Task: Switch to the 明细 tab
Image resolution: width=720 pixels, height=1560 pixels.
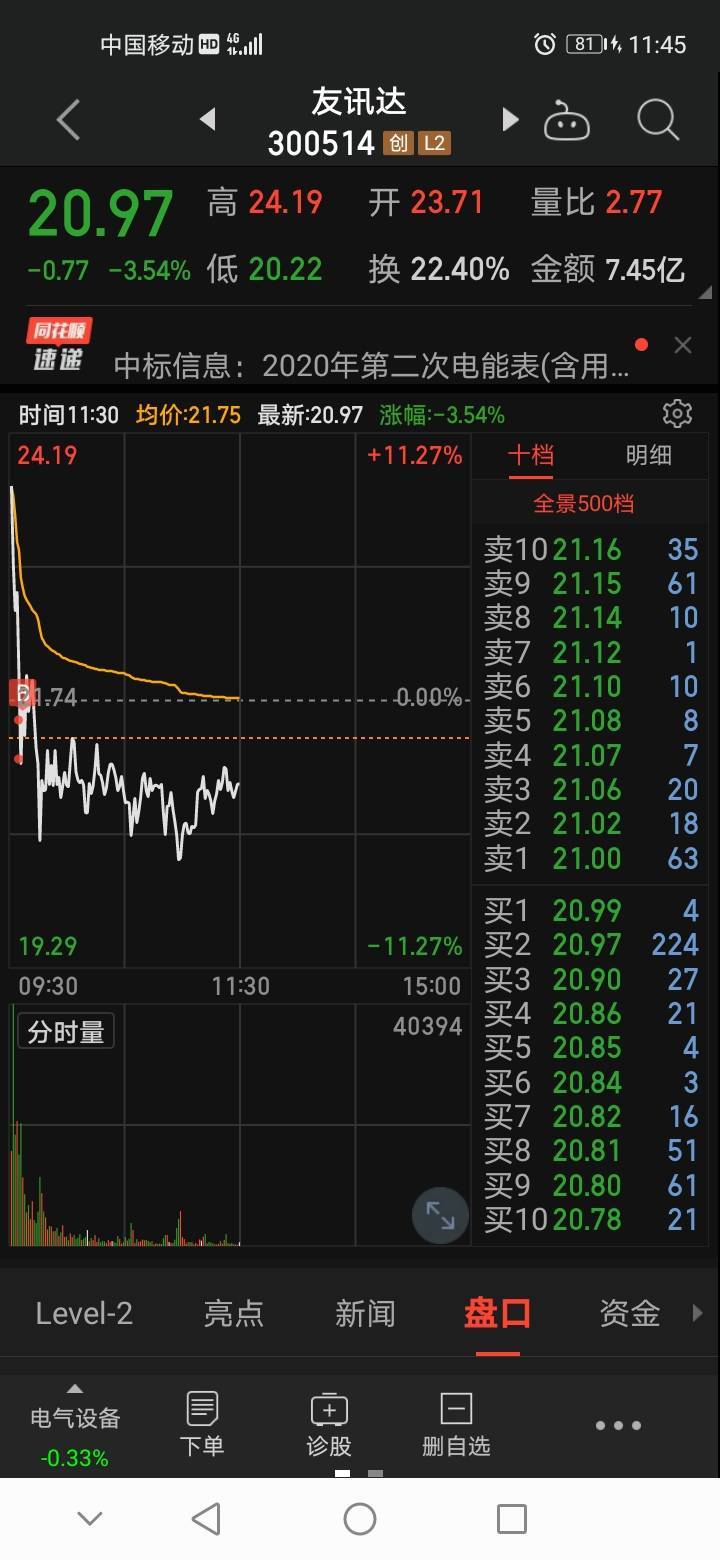Action: (649, 455)
